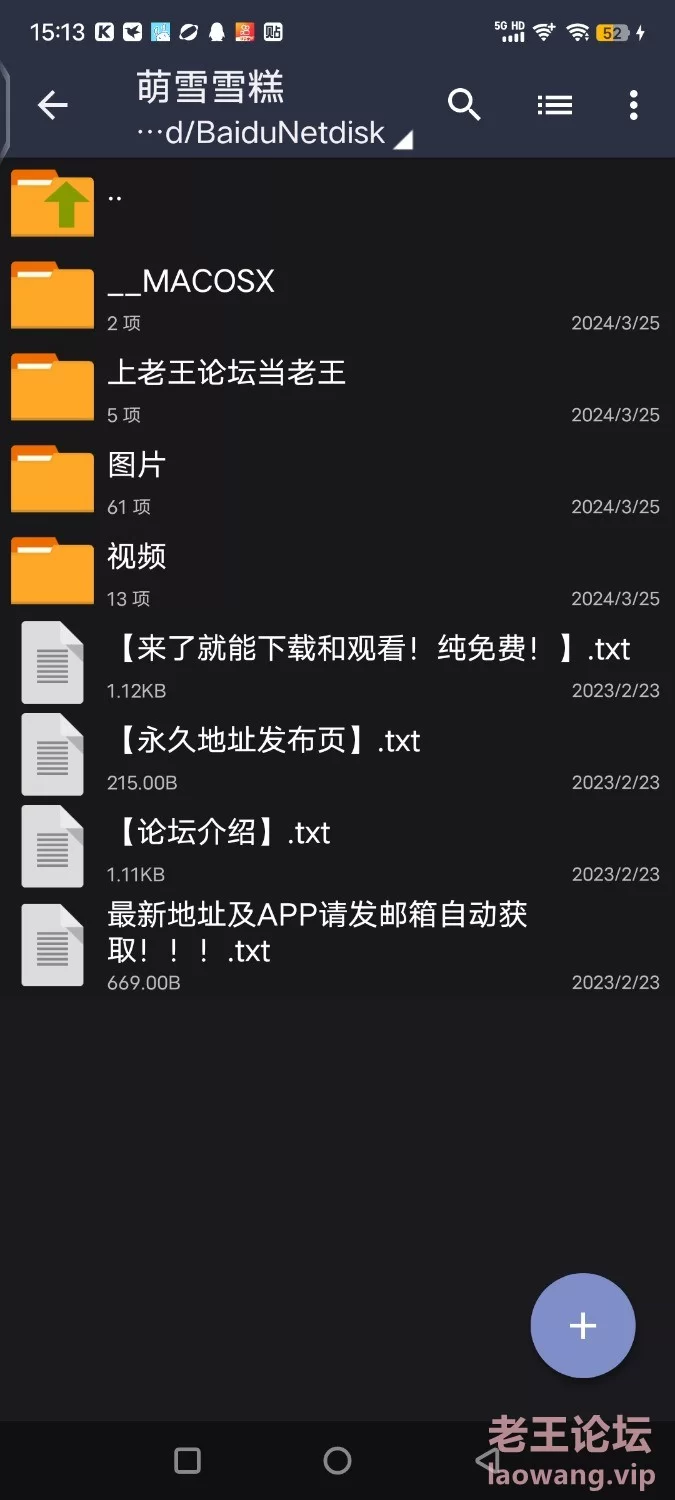Tap the plus floating action button

click(583, 1326)
